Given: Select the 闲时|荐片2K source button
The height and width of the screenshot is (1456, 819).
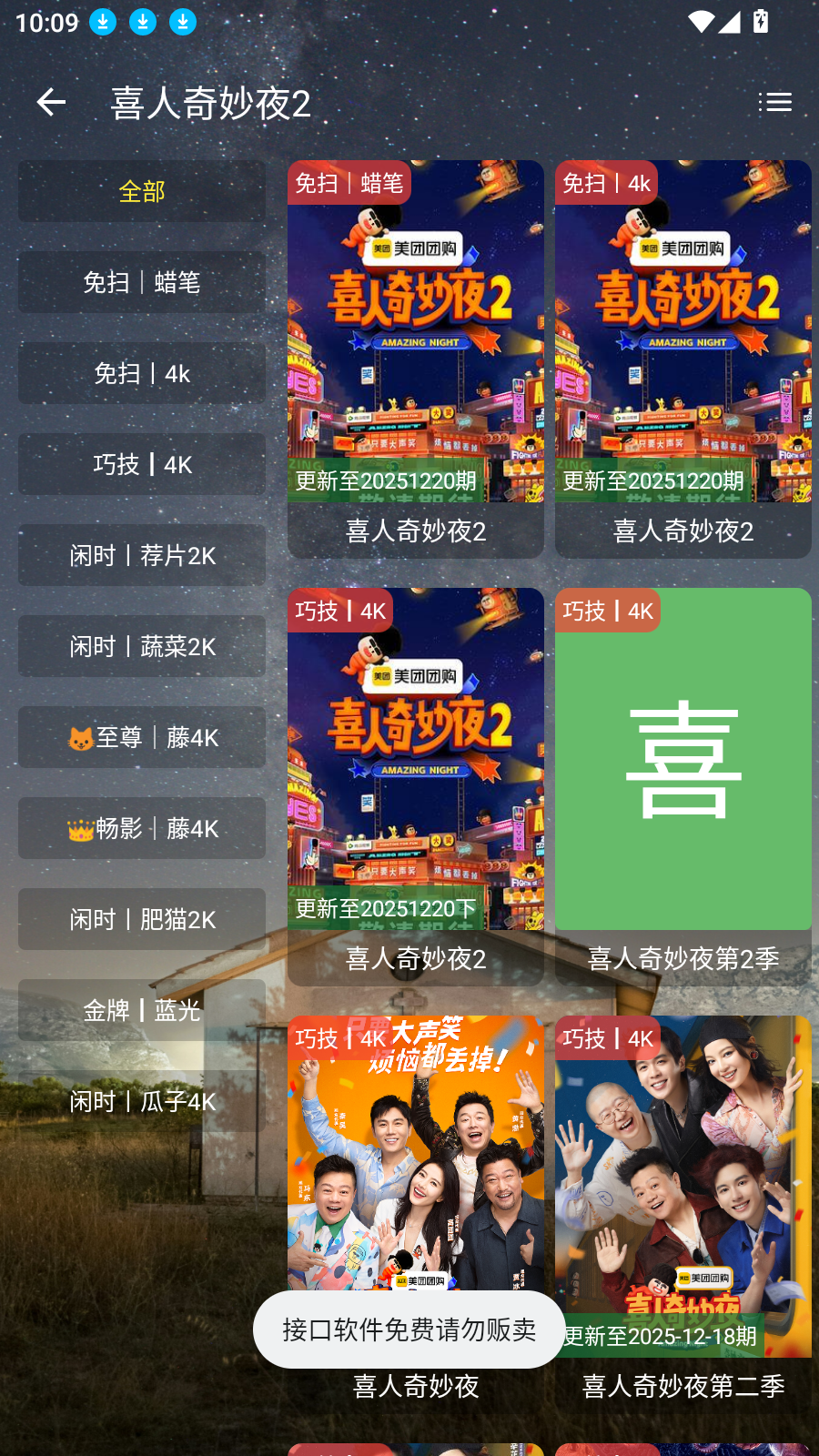Looking at the screenshot, I should point(141,555).
